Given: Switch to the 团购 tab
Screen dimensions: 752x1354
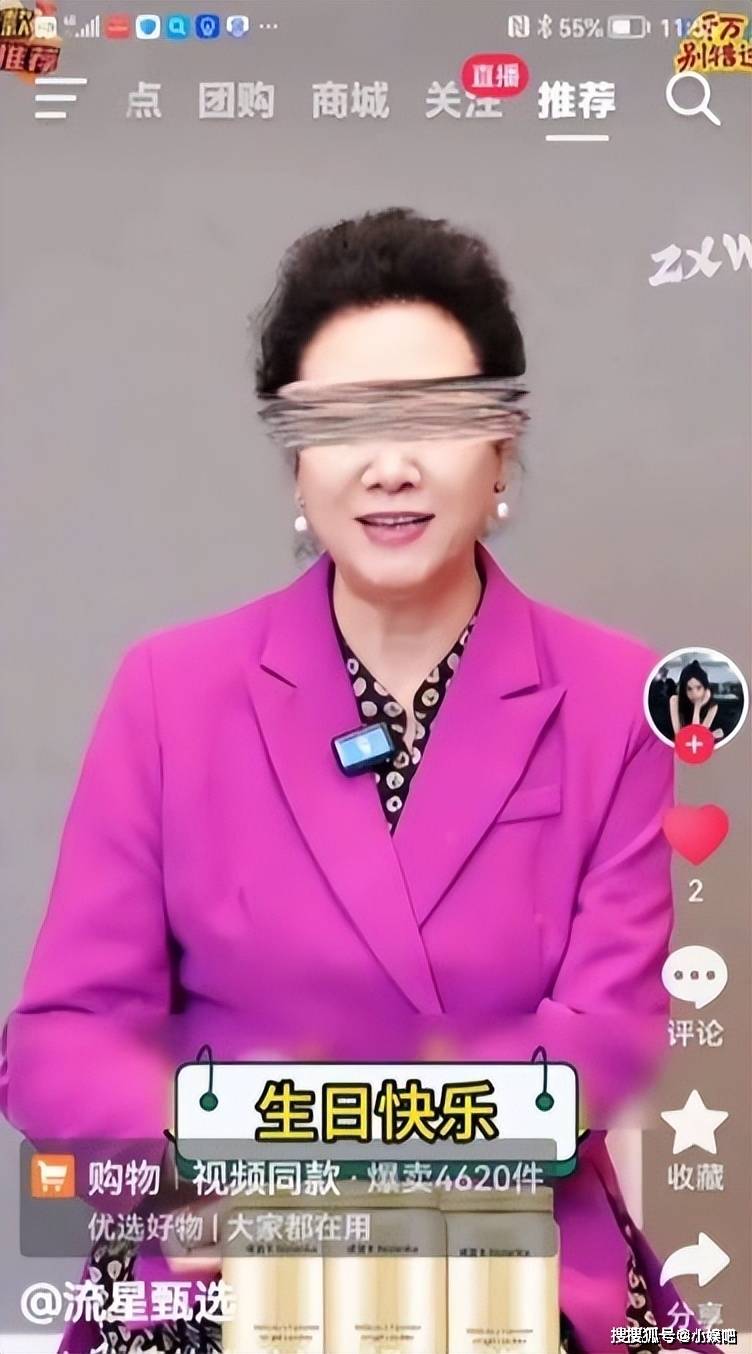Looking at the screenshot, I should tap(236, 101).
